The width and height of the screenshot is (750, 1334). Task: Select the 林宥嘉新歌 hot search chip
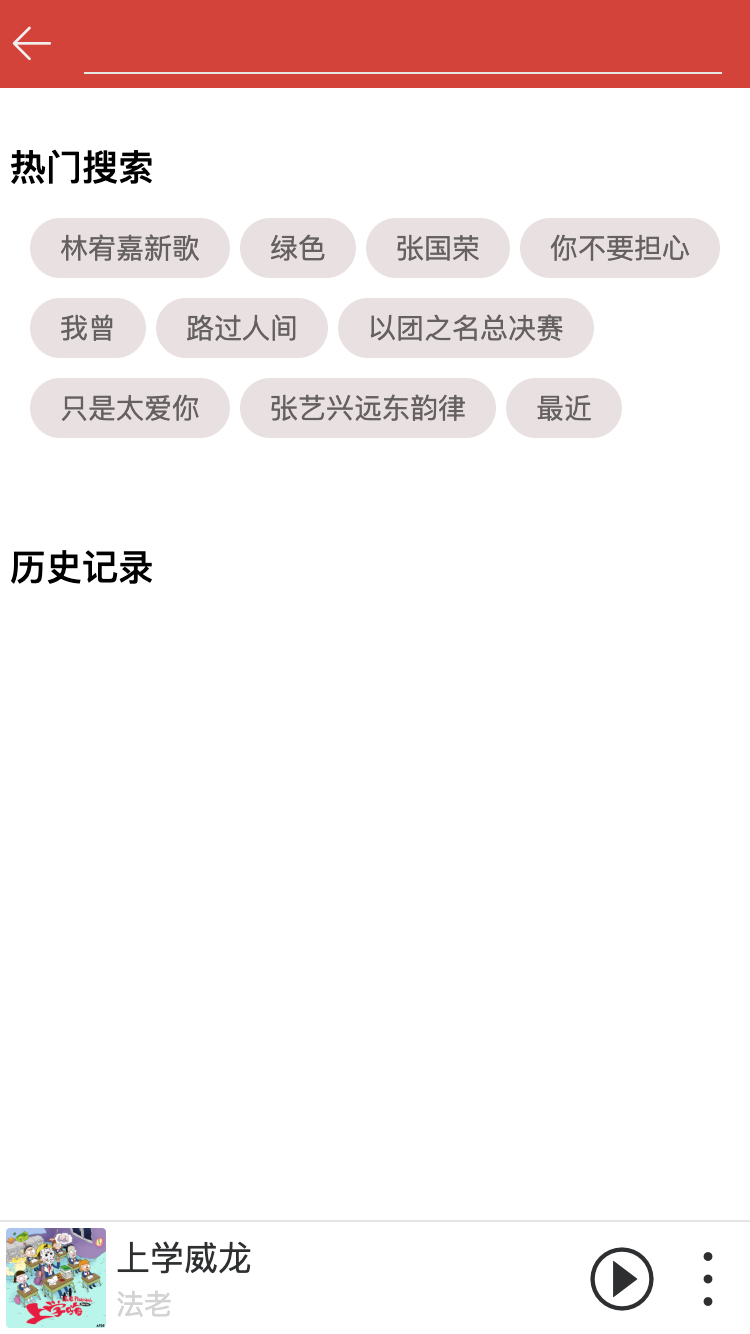130,248
